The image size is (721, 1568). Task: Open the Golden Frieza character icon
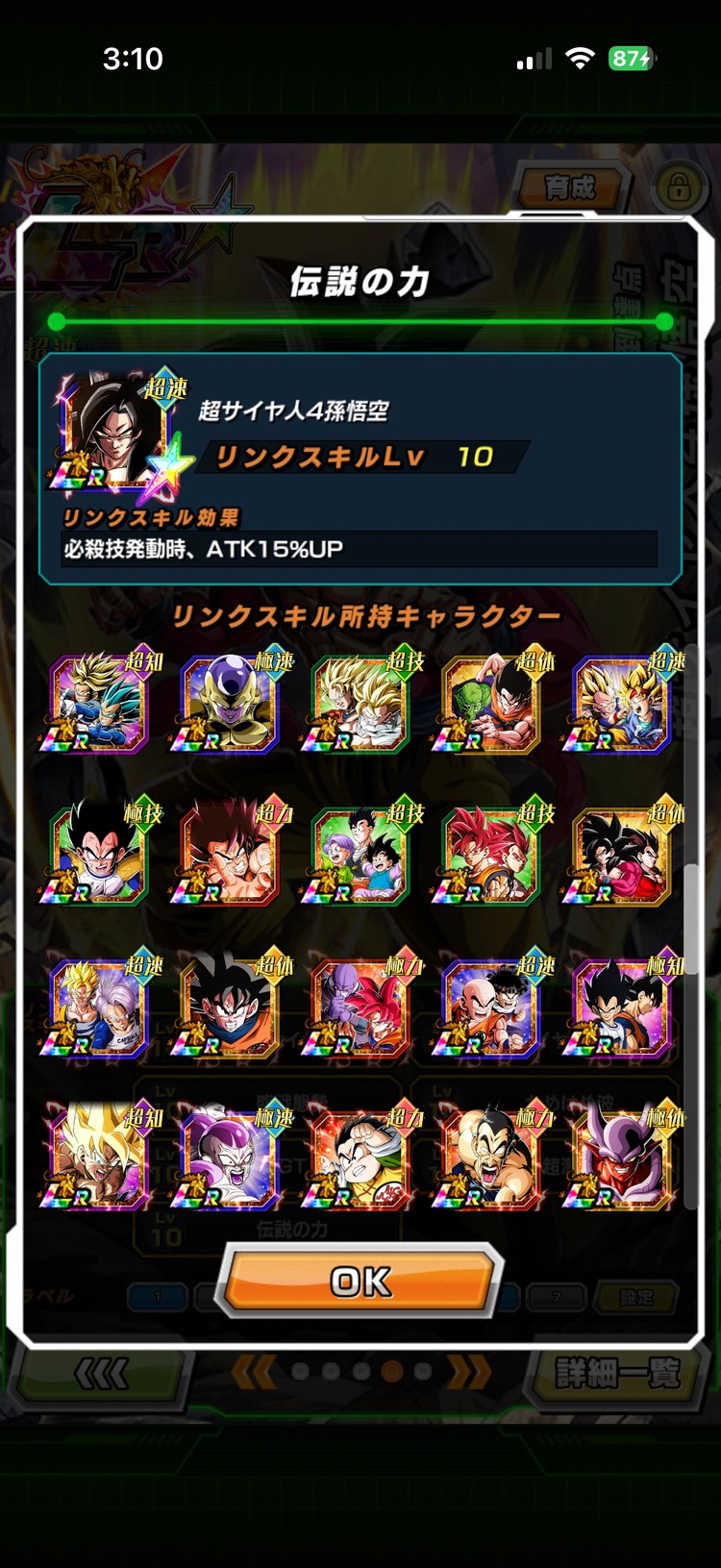(x=230, y=703)
